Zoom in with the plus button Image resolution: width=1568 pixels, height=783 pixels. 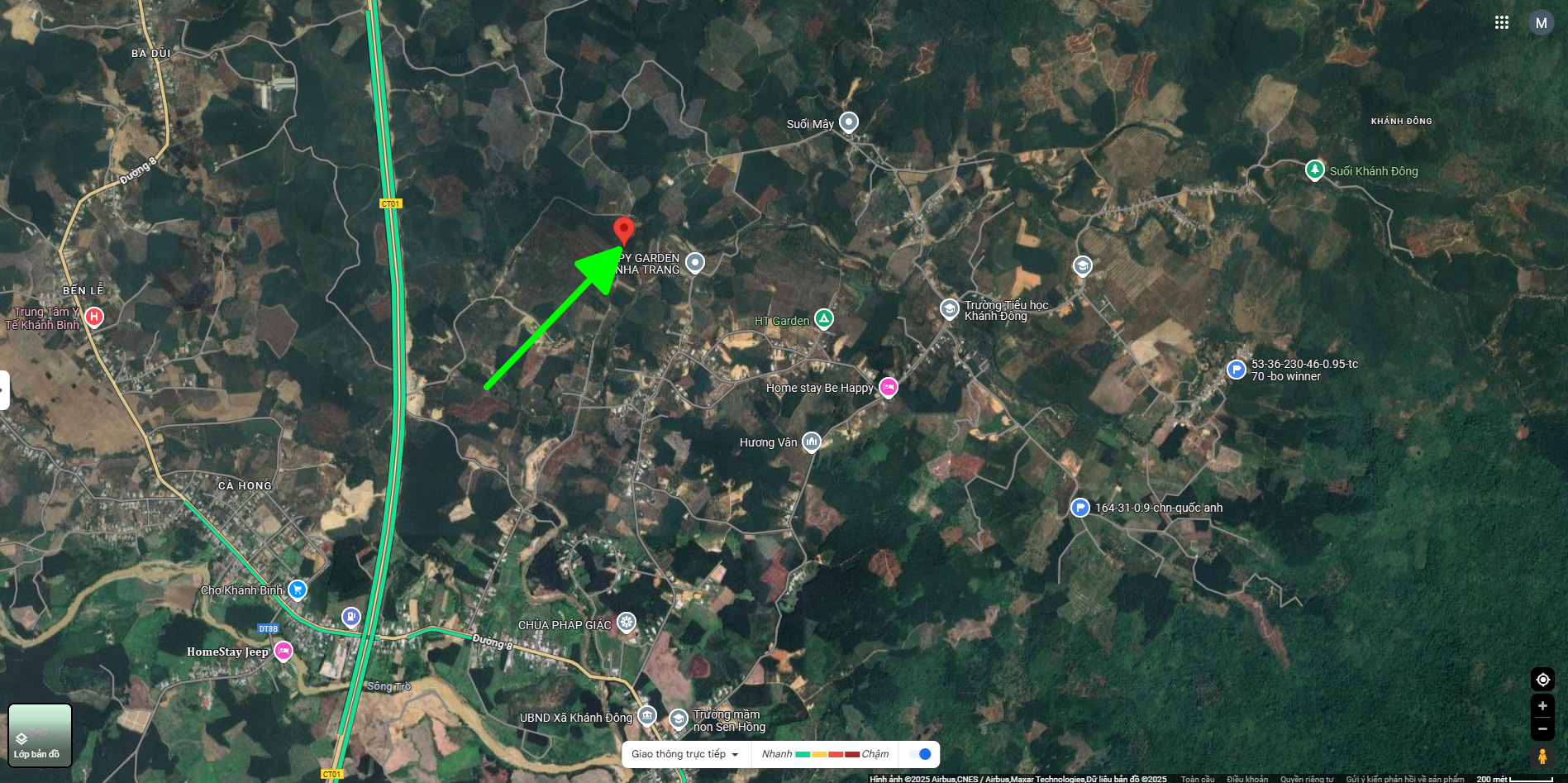(1542, 706)
